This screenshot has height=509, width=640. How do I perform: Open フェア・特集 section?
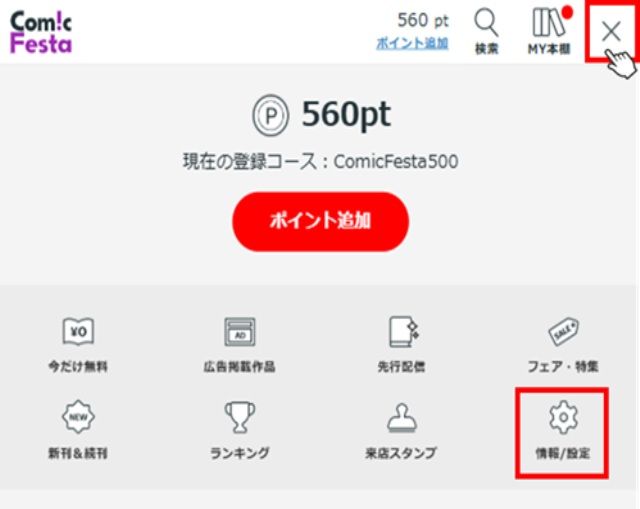[x=562, y=344]
